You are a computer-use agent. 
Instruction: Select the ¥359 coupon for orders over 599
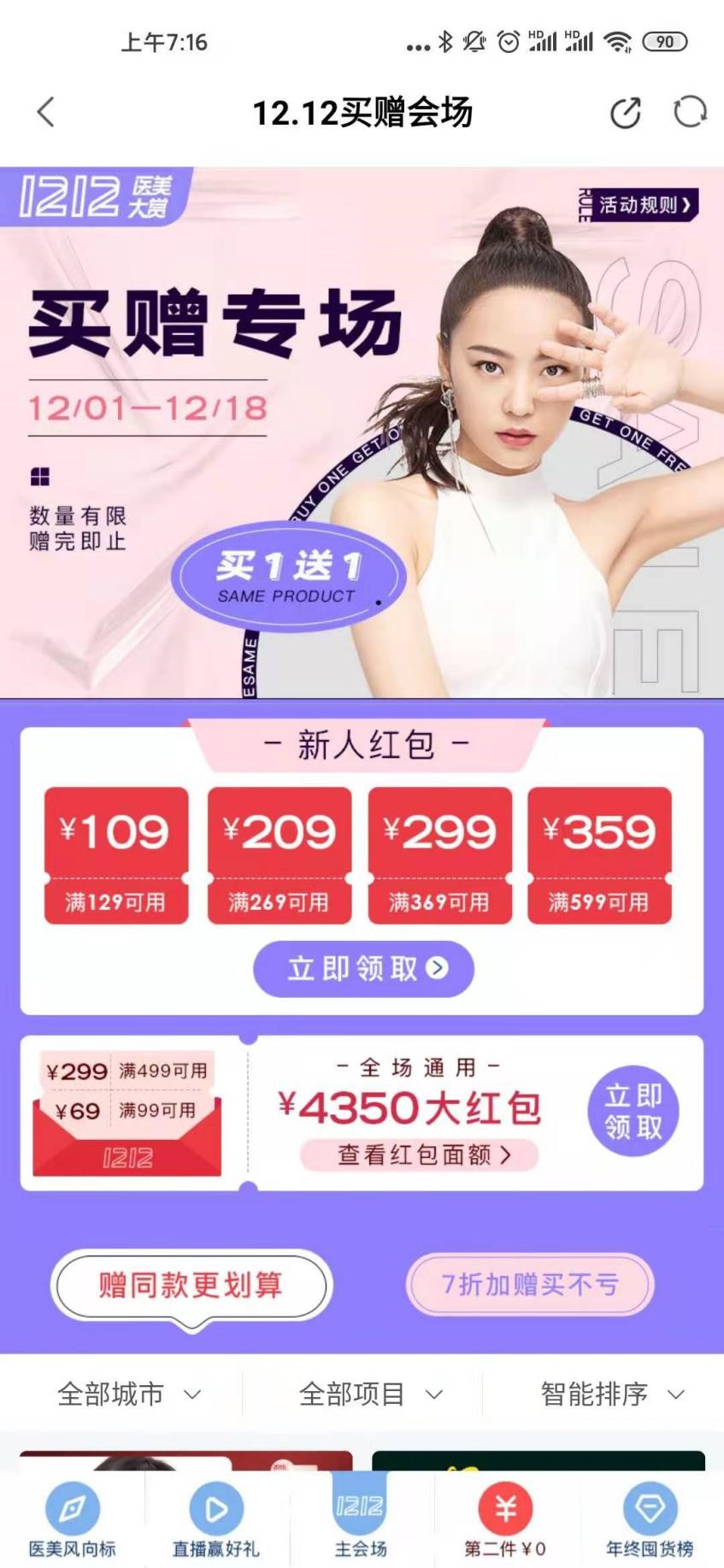(599, 854)
